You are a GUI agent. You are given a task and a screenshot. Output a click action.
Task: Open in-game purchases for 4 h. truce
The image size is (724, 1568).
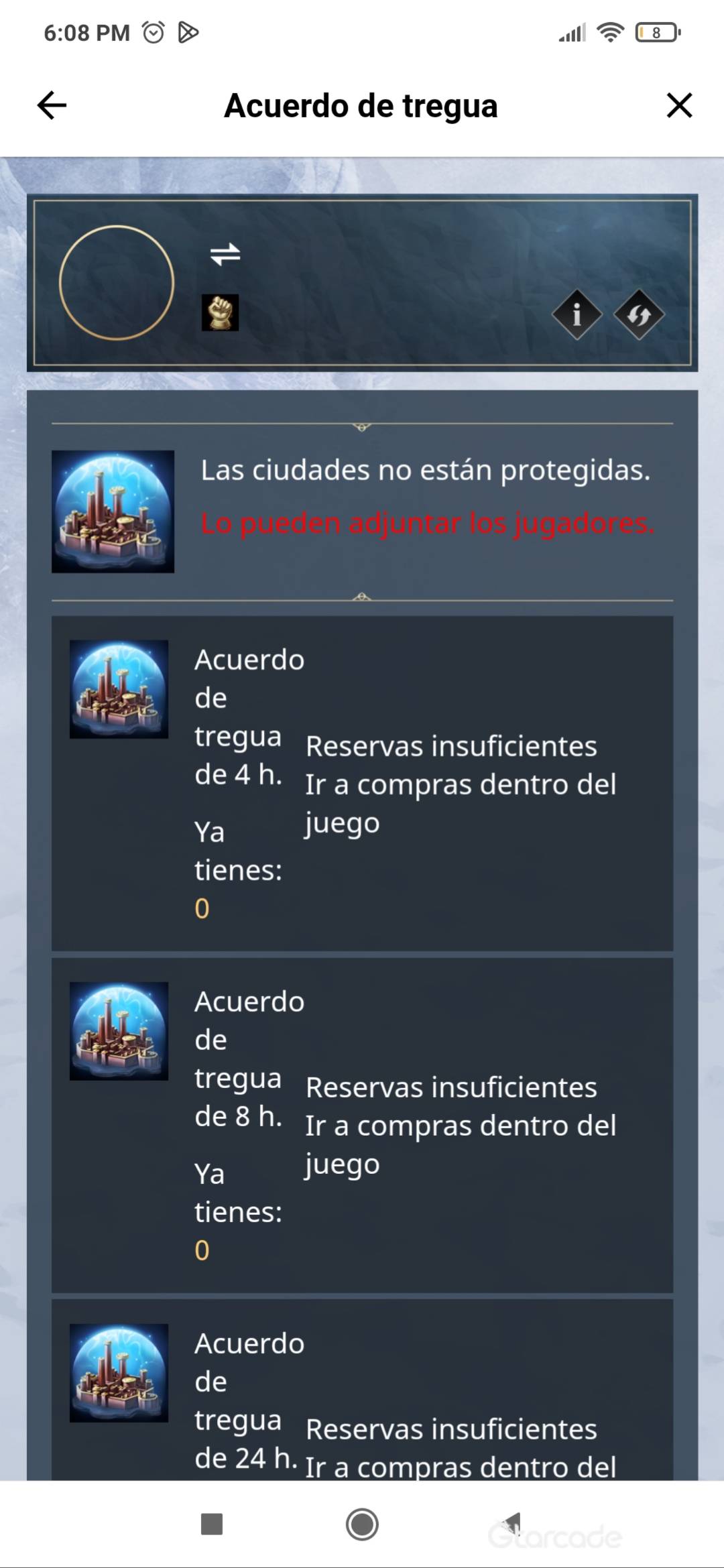tap(460, 784)
